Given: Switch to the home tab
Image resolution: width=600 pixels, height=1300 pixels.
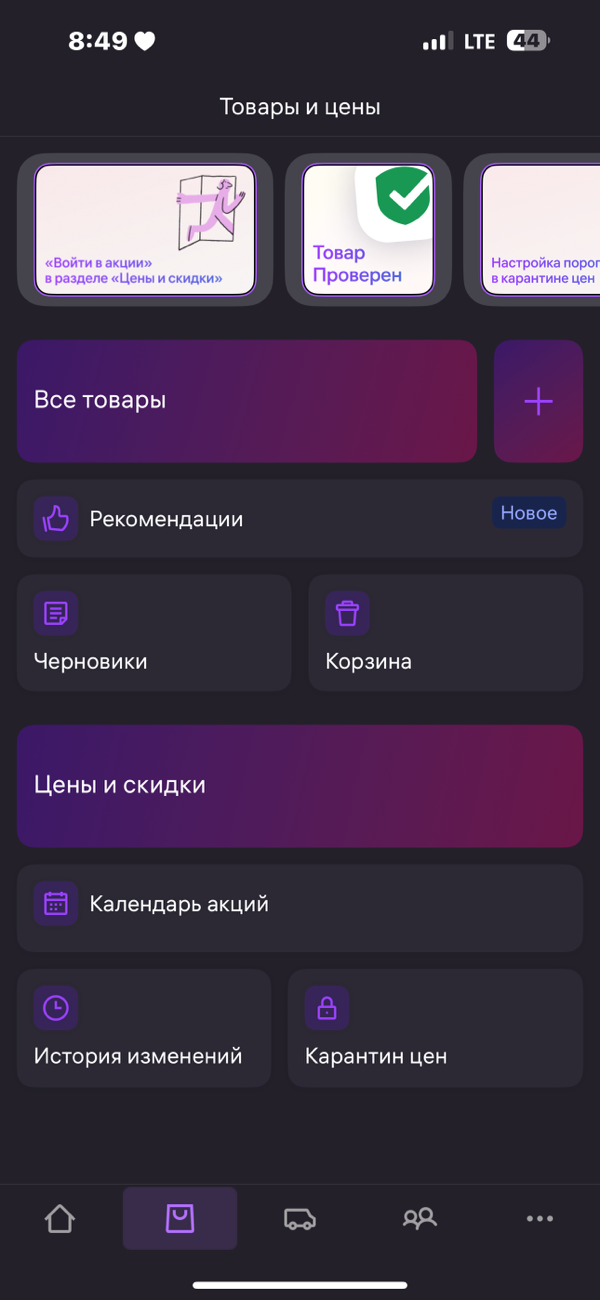Looking at the screenshot, I should point(60,1219).
